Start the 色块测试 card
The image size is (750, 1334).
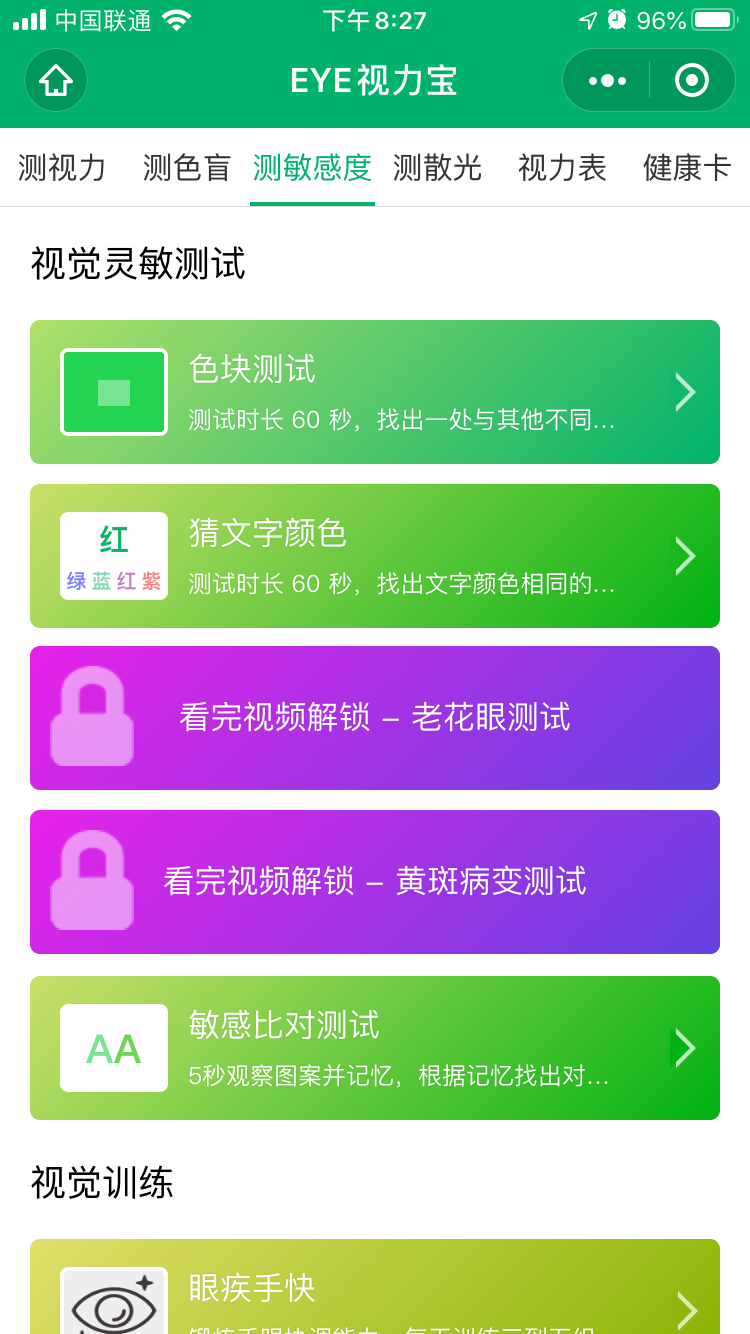tap(375, 392)
